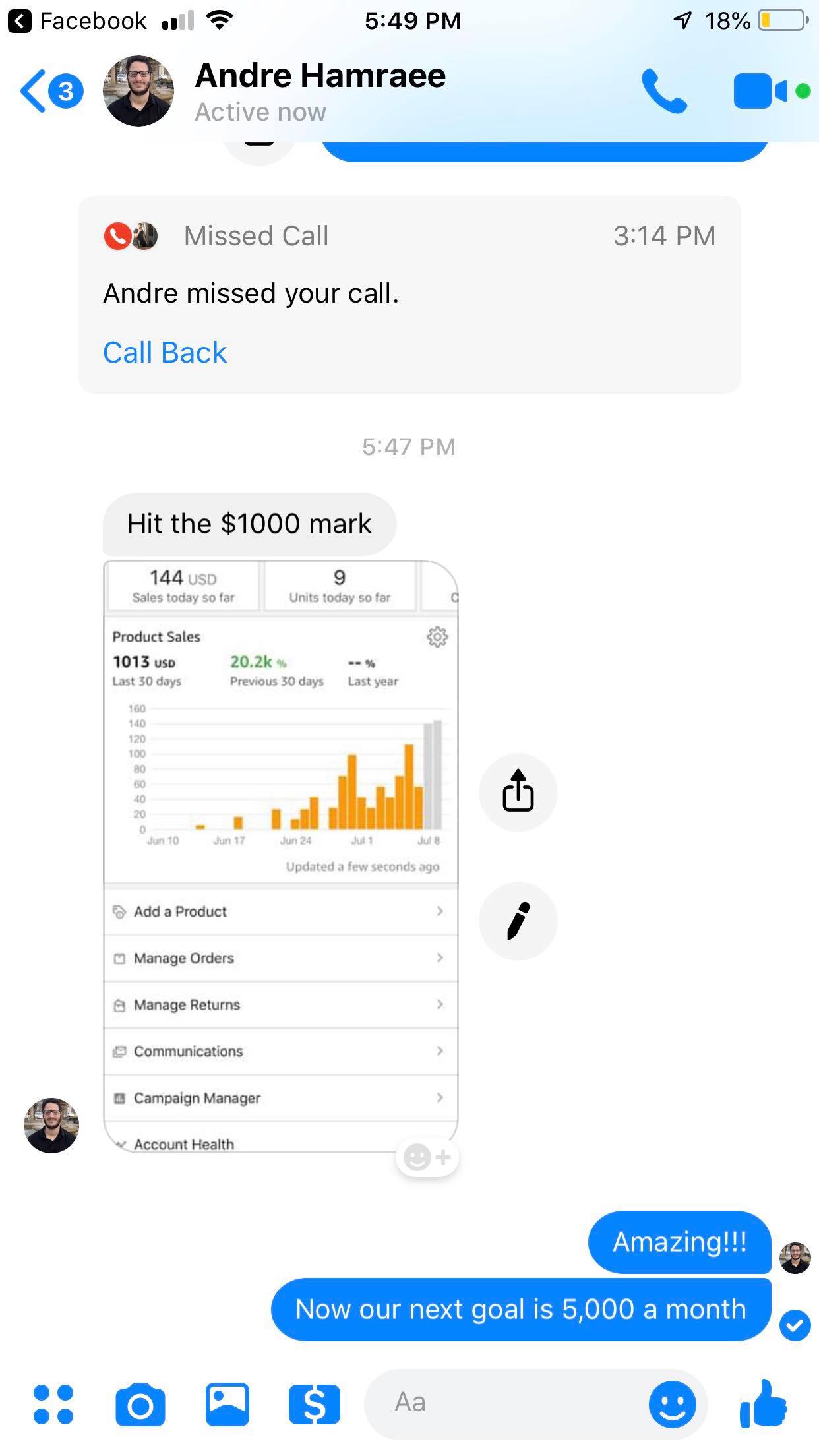The width and height of the screenshot is (819, 1456).
Task: Open the send money payment option
Action: pyautogui.click(x=315, y=1405)
